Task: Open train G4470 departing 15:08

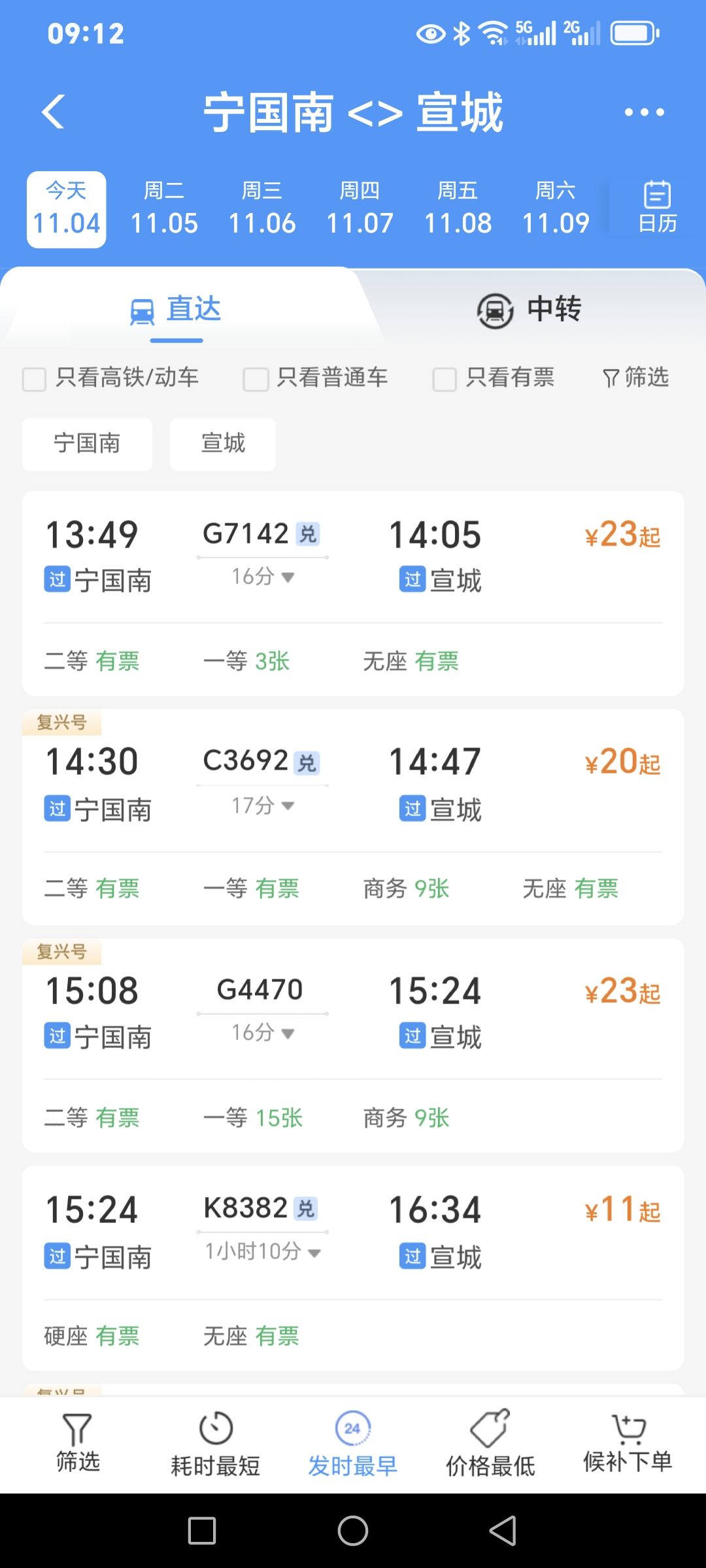Action: pyautogui.click(x=353, y=1045)
